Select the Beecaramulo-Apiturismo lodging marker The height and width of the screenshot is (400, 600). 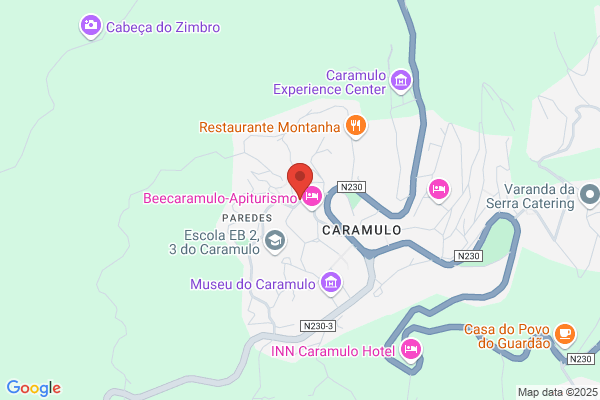click(x=312, y=198)
